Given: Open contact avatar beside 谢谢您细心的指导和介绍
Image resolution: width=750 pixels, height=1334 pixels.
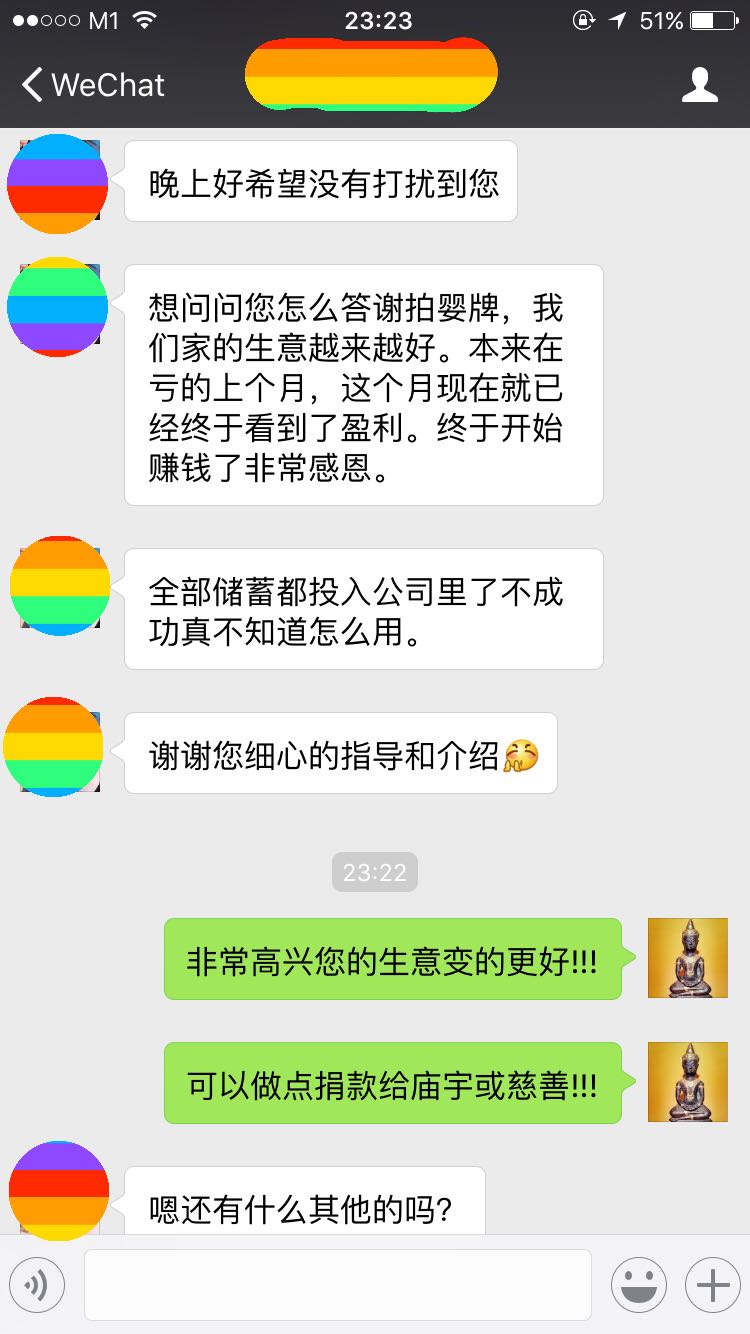Looking at the screenshot, I should click(53, 747).
